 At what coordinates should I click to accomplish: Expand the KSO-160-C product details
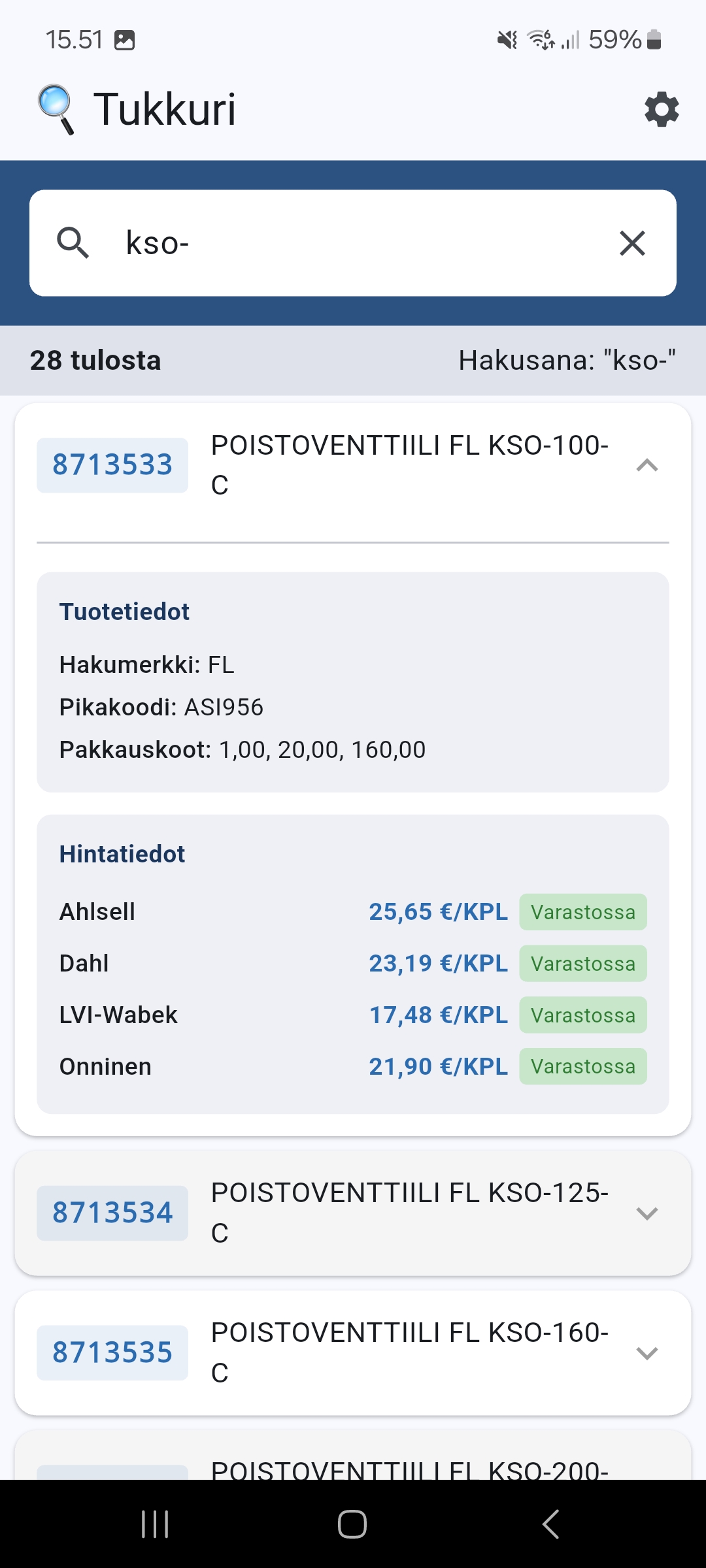(647, 1352)
